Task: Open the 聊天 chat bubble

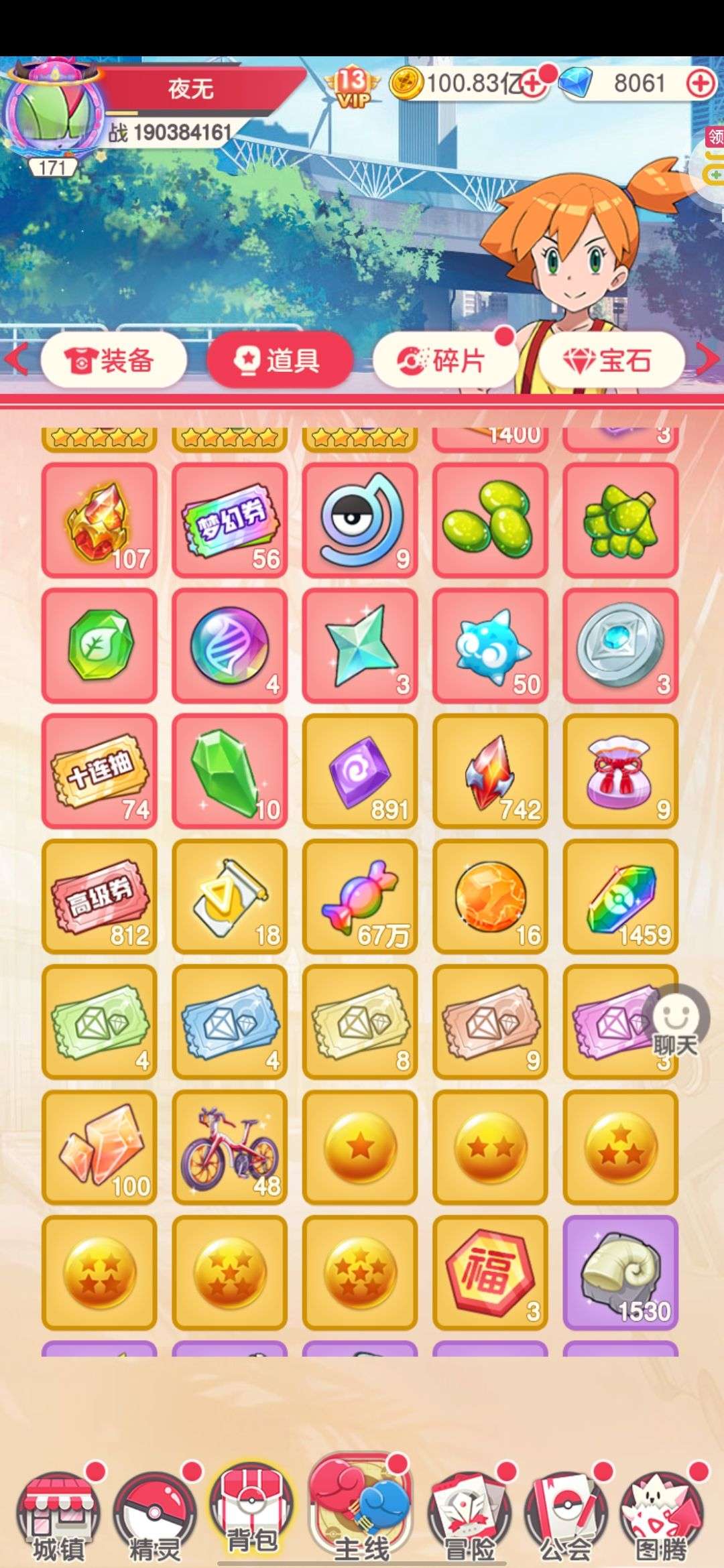Action: (675, 1023)
